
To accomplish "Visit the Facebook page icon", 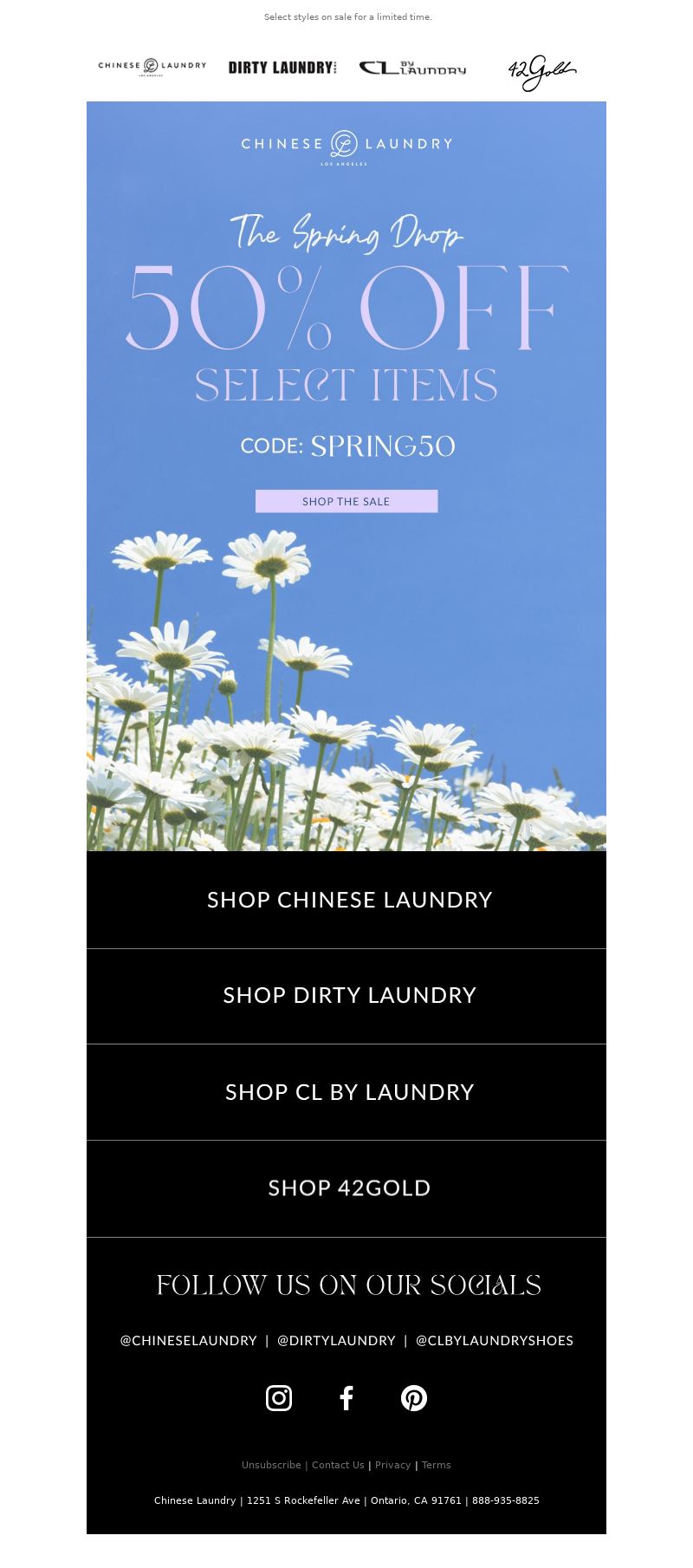I will [x=346, y=1398].
